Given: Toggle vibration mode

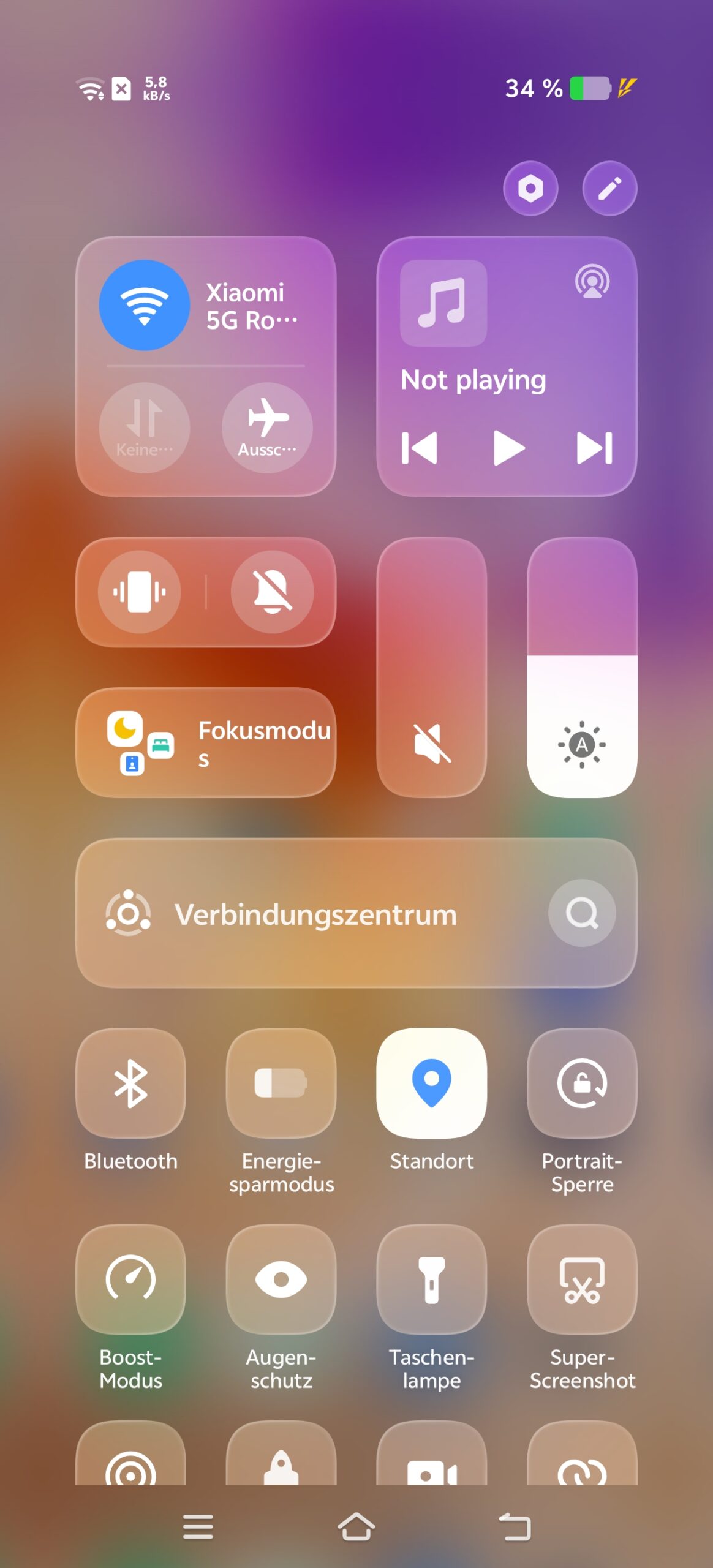Looking at the screenshot, I should (140, 592).
